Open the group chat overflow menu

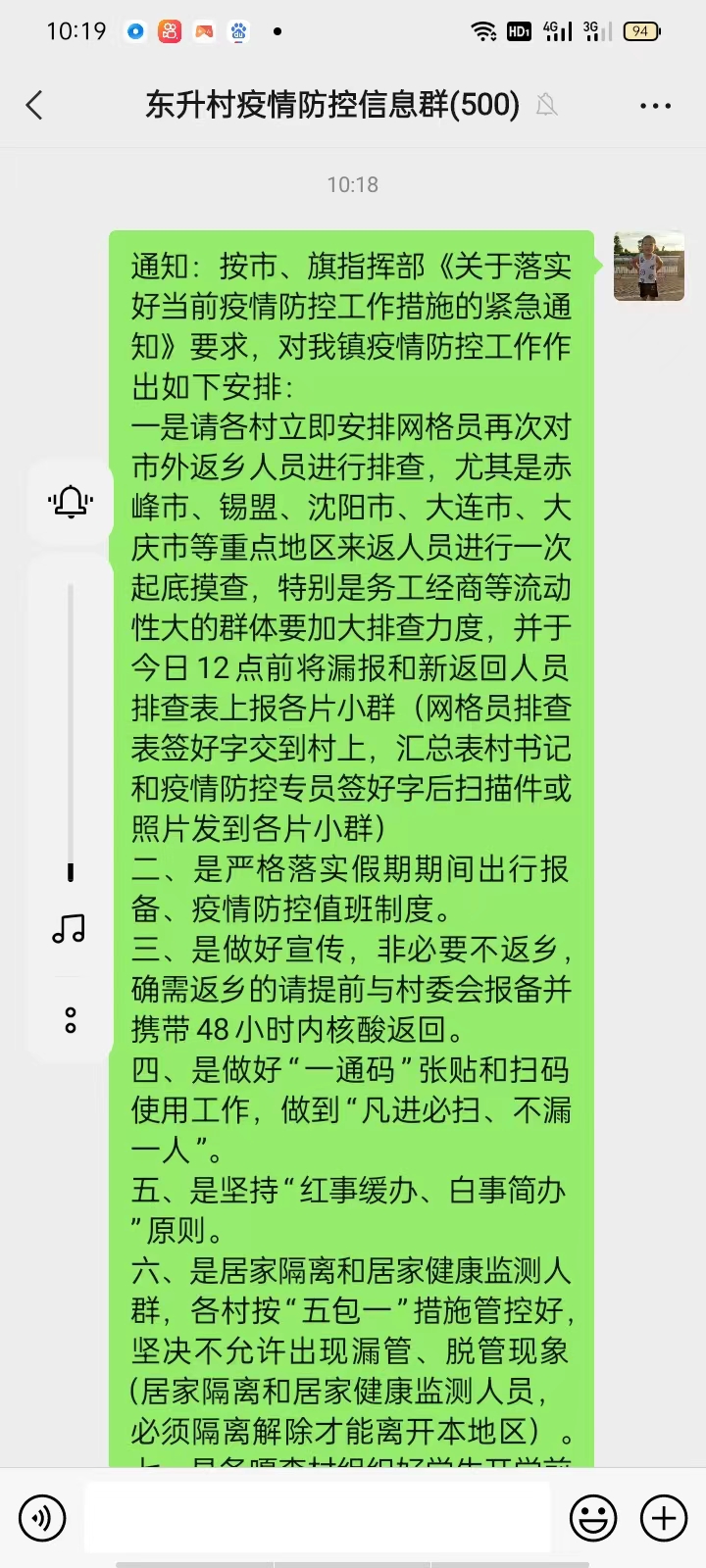655,105
